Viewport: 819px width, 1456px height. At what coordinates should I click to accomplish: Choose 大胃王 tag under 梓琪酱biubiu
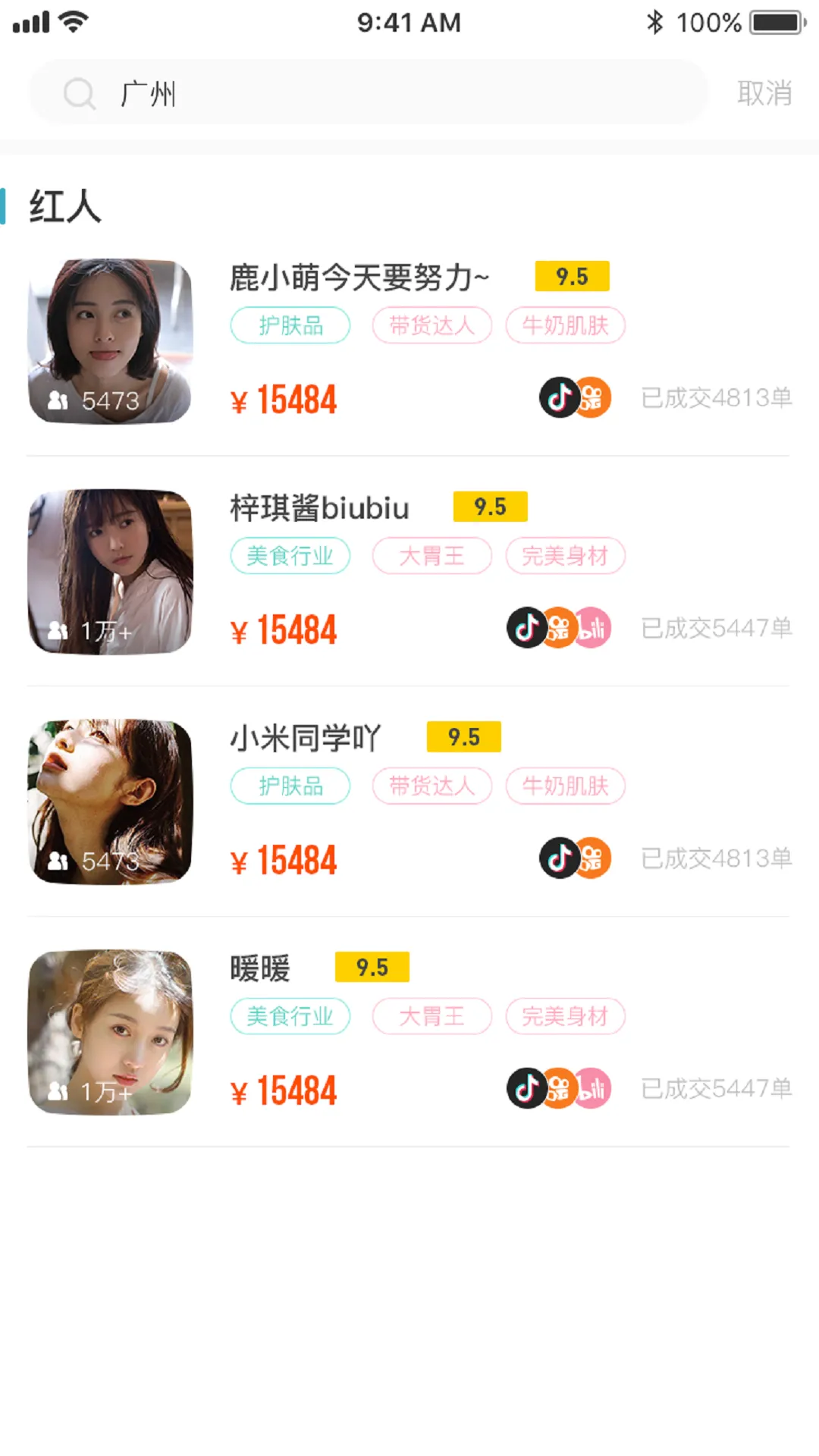(x=431, y=556)
